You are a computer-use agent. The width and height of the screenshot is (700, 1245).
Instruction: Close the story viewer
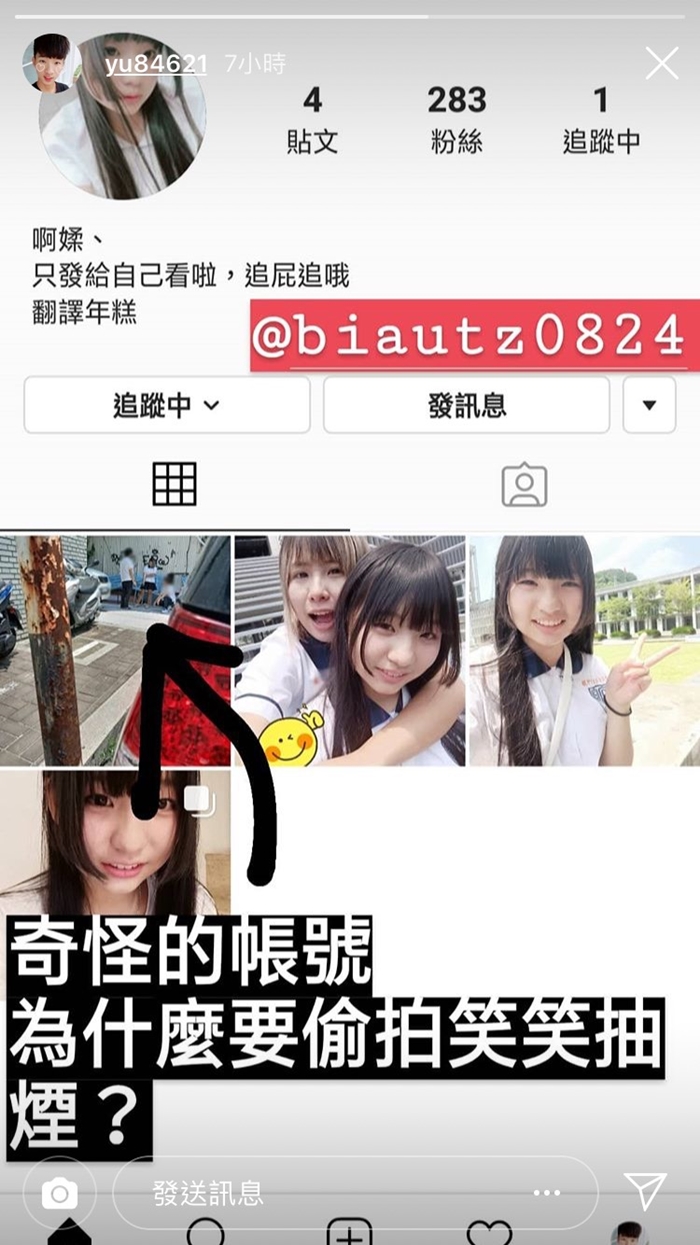coord(662,64)
